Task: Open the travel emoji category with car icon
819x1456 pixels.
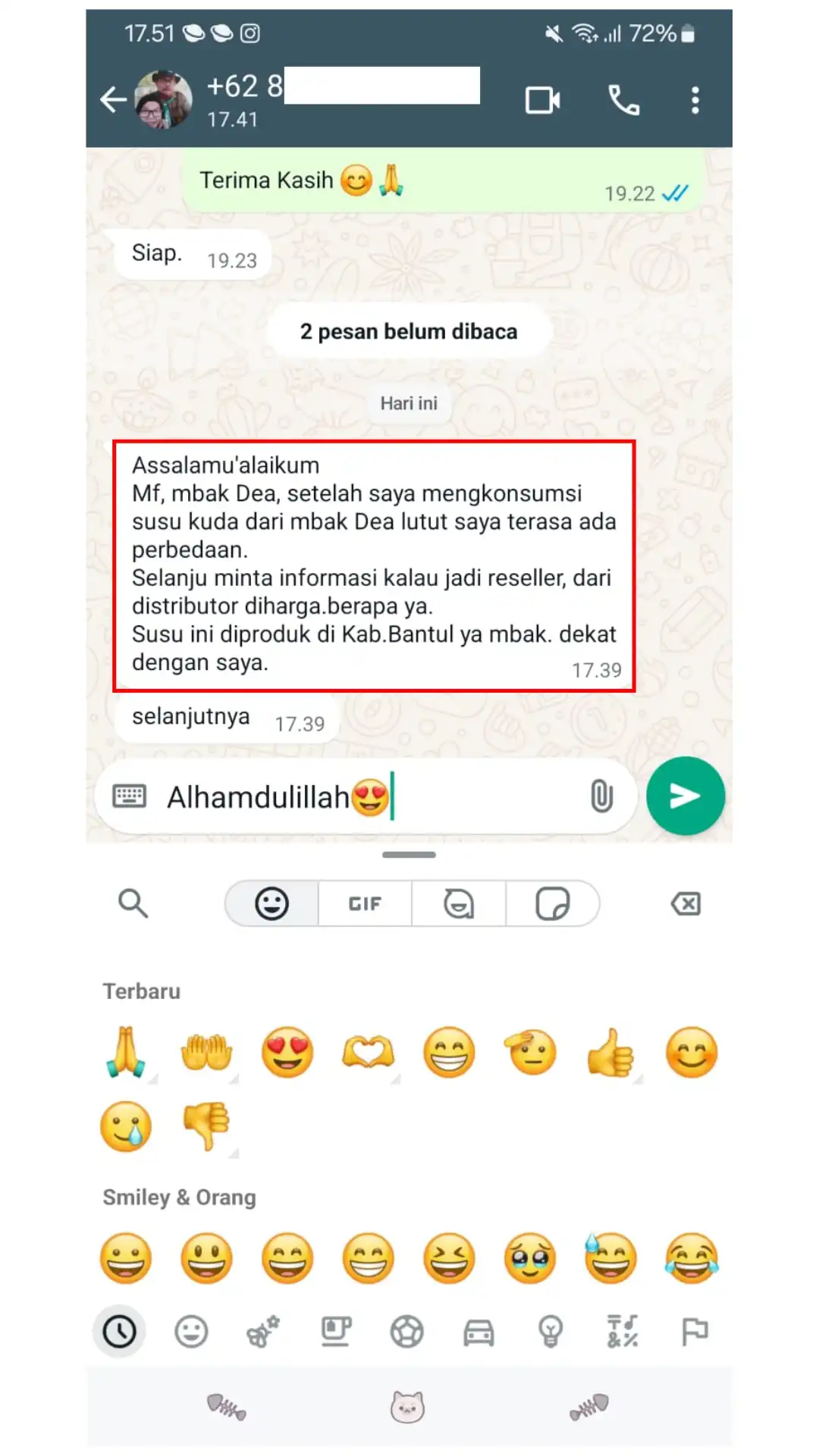Action: 479,1332
